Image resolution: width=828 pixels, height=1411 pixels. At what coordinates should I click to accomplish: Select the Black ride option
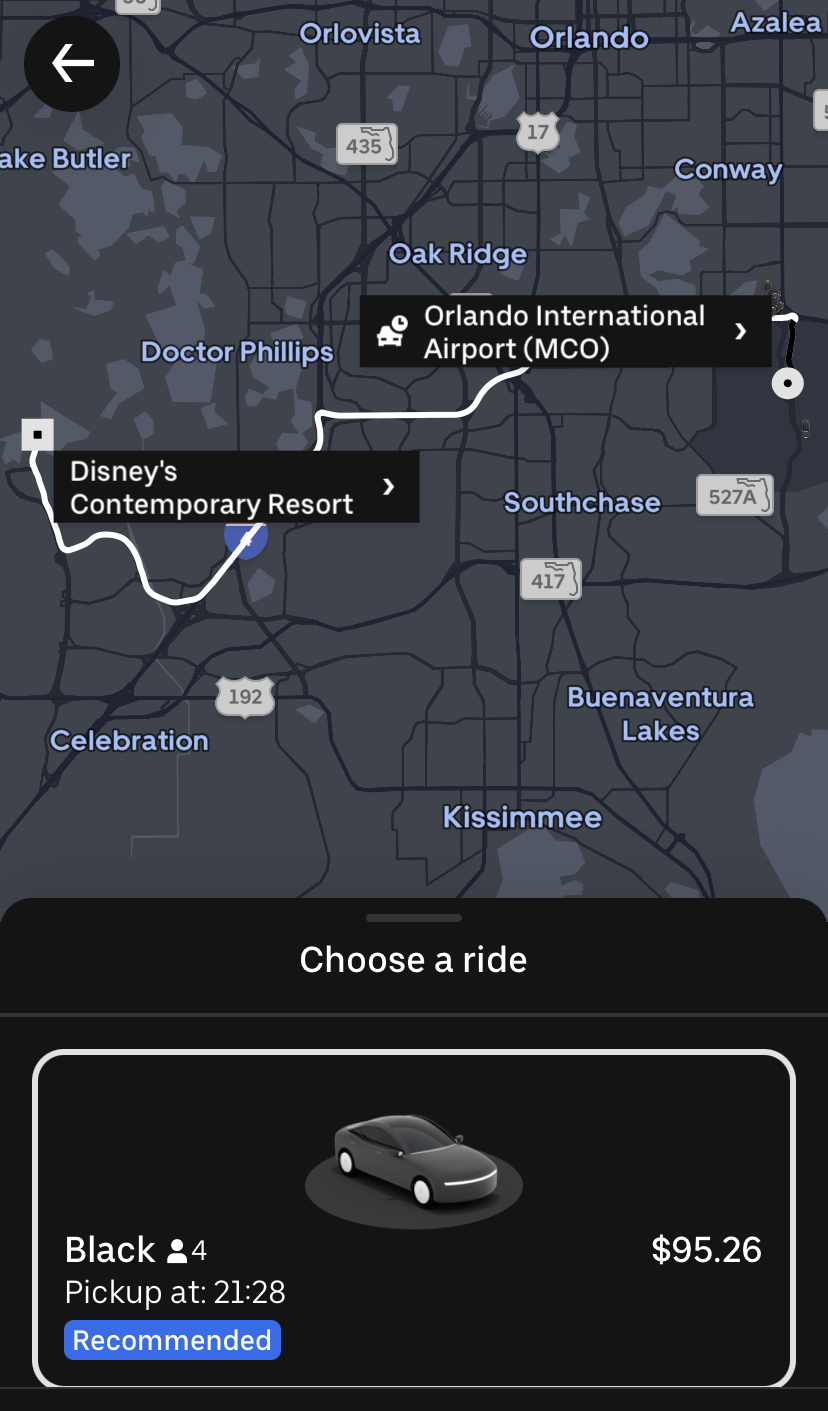coord(414,1219)
